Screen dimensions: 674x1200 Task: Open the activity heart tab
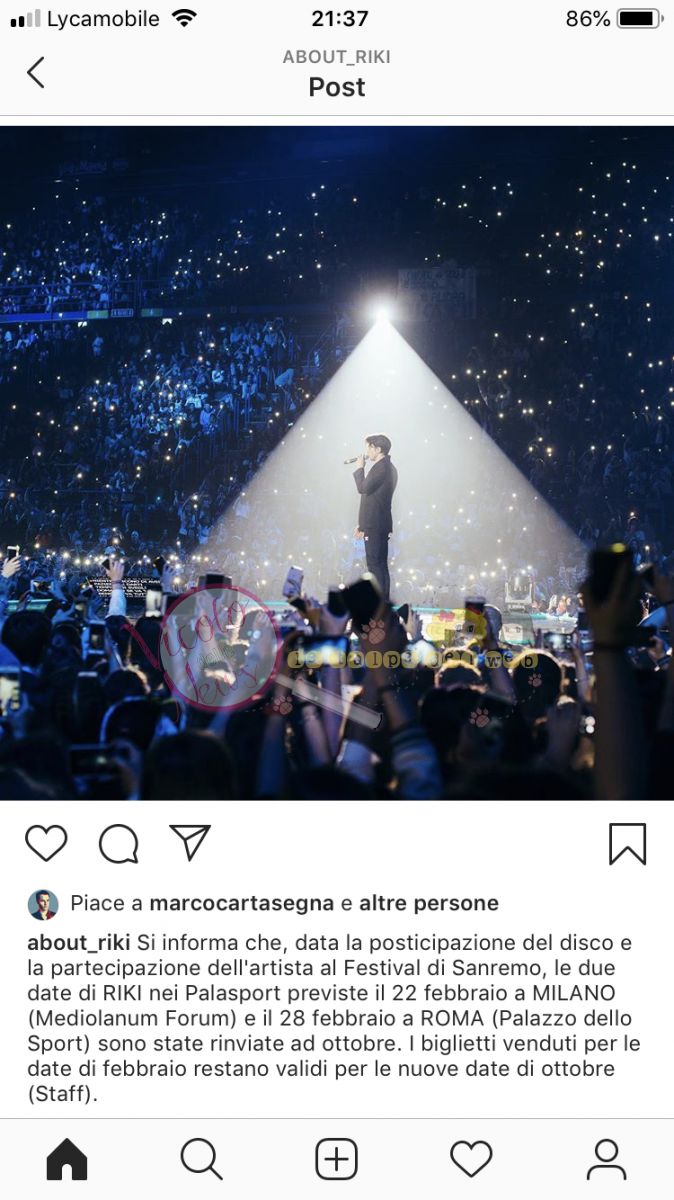(x=471, y=1159)
